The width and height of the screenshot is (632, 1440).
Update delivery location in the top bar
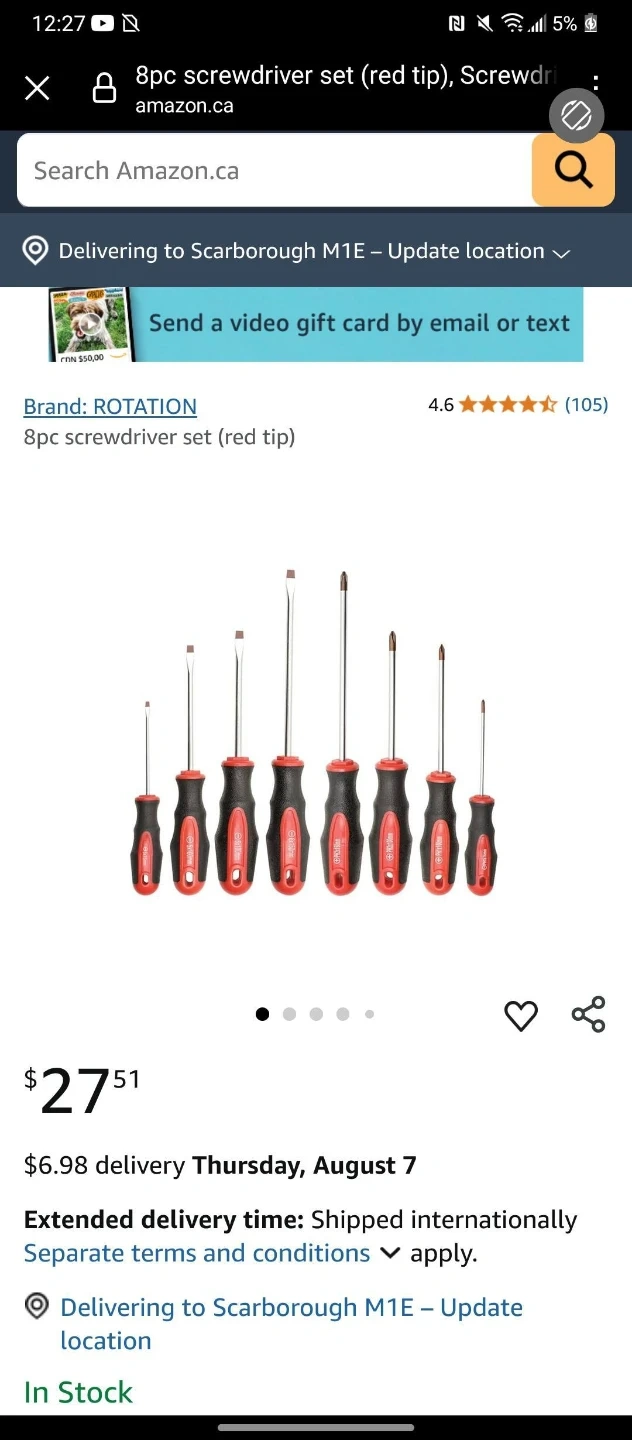(314, 251)
